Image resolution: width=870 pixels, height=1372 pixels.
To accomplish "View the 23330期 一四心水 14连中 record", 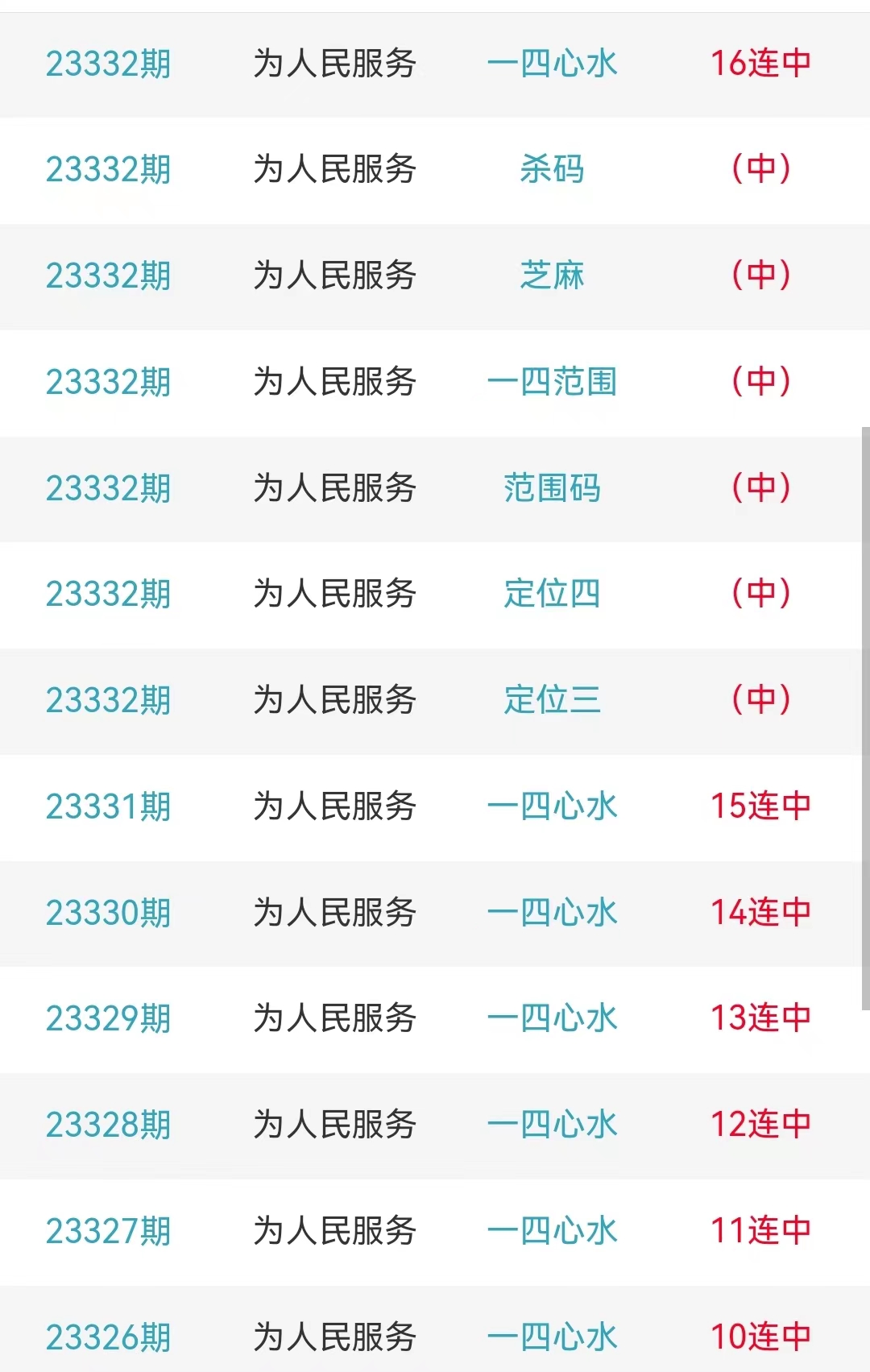I will point(435,913).
